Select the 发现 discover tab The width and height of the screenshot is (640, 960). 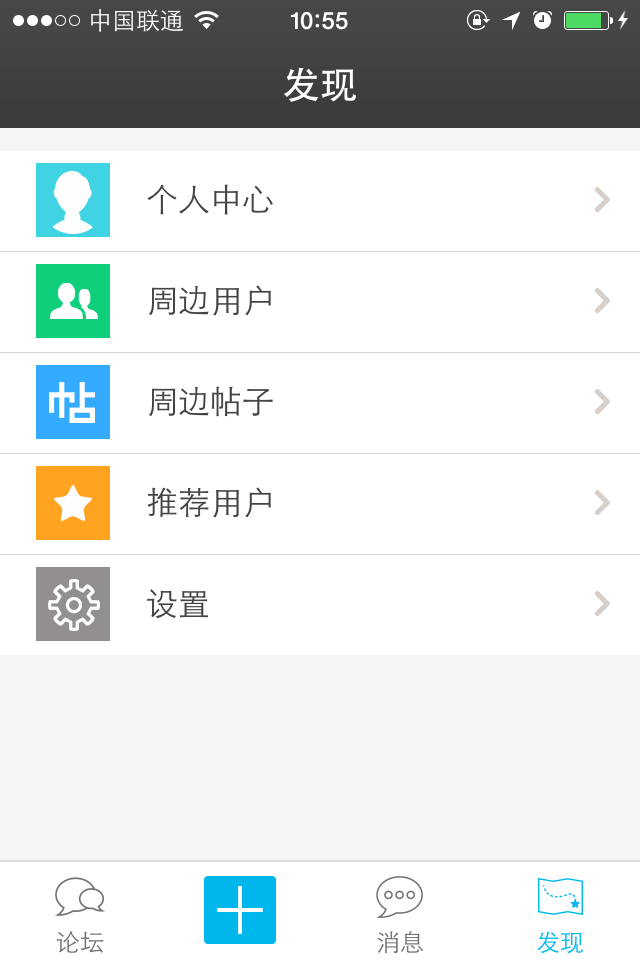coord(560,914)
